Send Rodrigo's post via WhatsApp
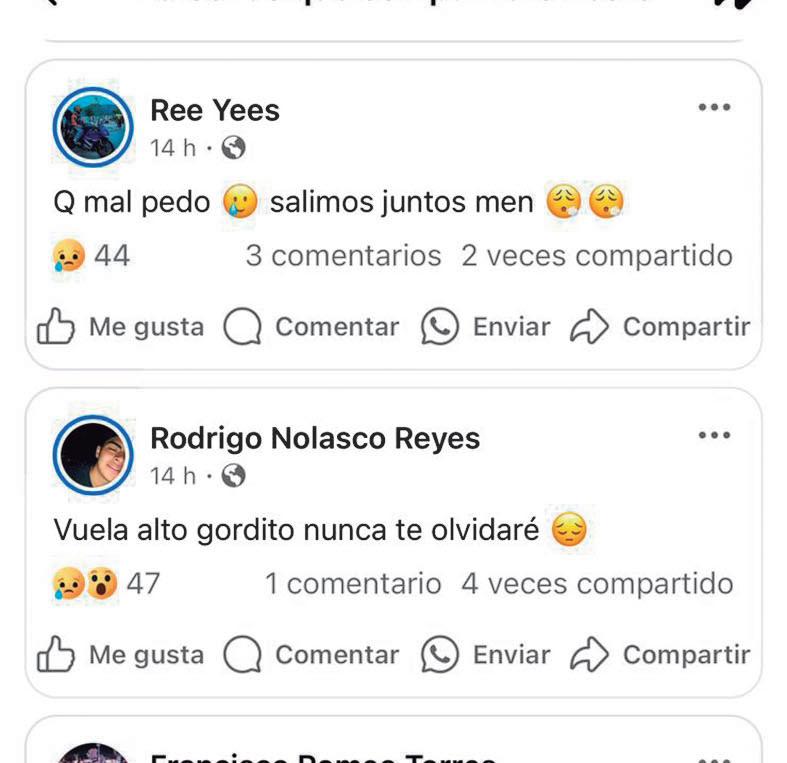The width and height of the screenshot is (787, 763). [x=486, y=655]
